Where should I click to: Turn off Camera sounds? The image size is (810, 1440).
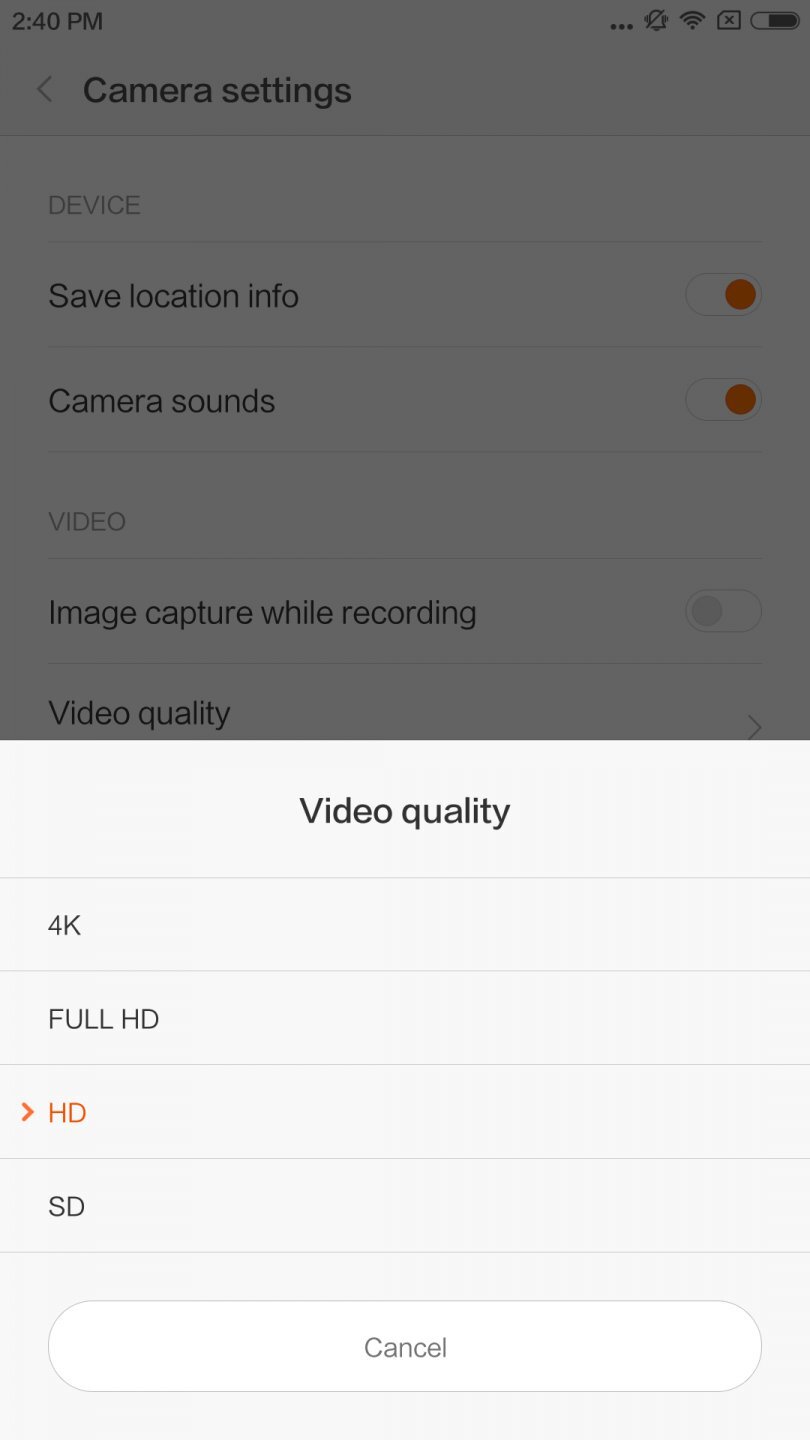(723, 399)
